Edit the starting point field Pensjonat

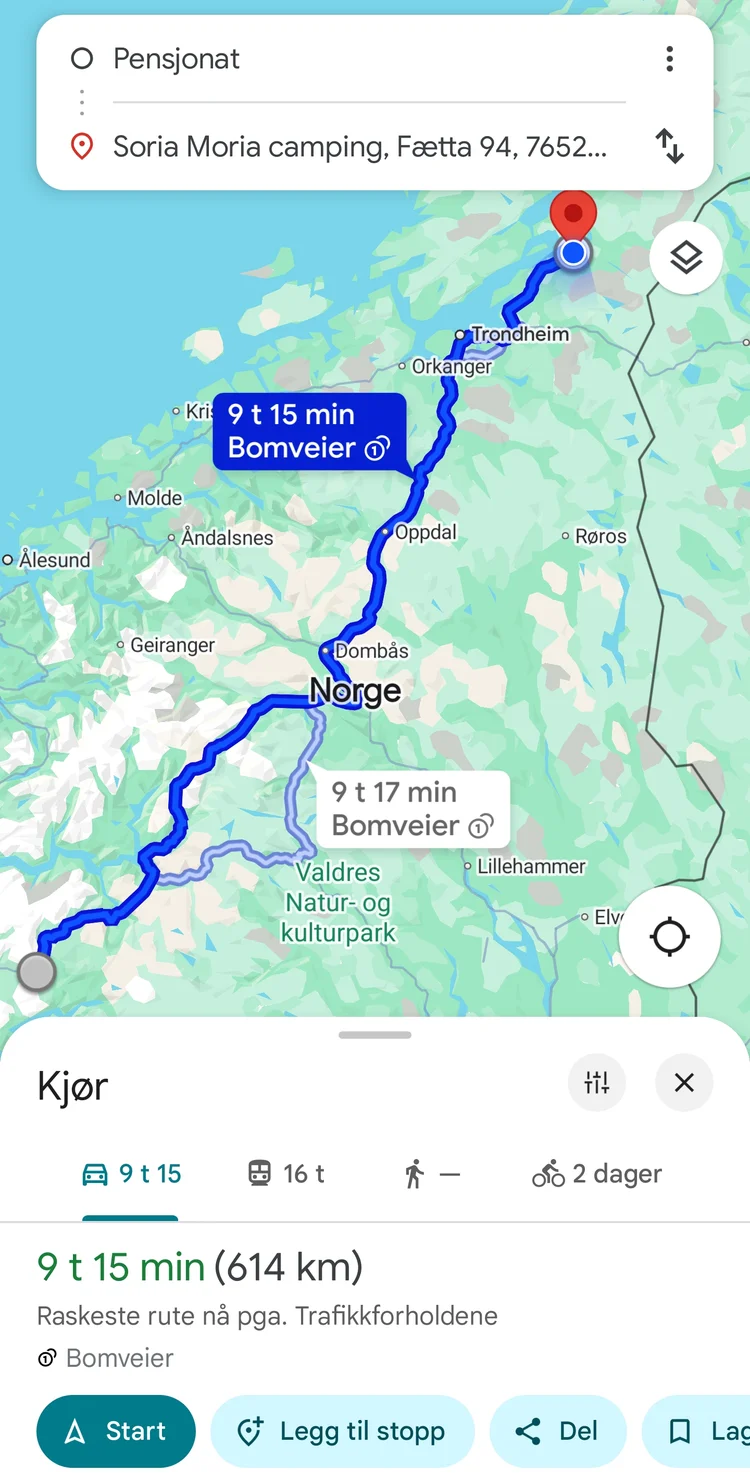[x=360, y=59]
